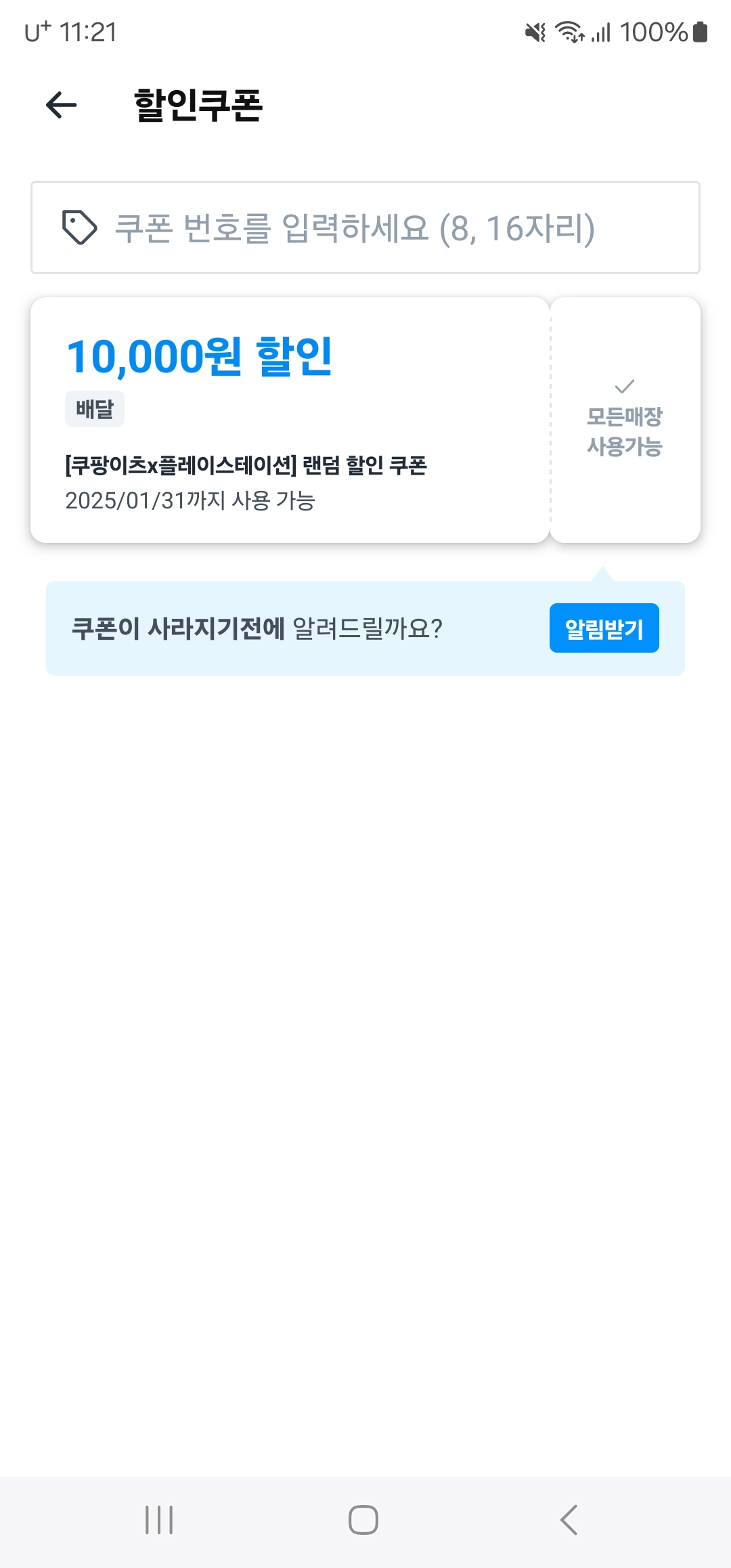Tap 모든매장 사용가능 on the coupon
The image size is (731, 1568).
click(x=624, y=420)
